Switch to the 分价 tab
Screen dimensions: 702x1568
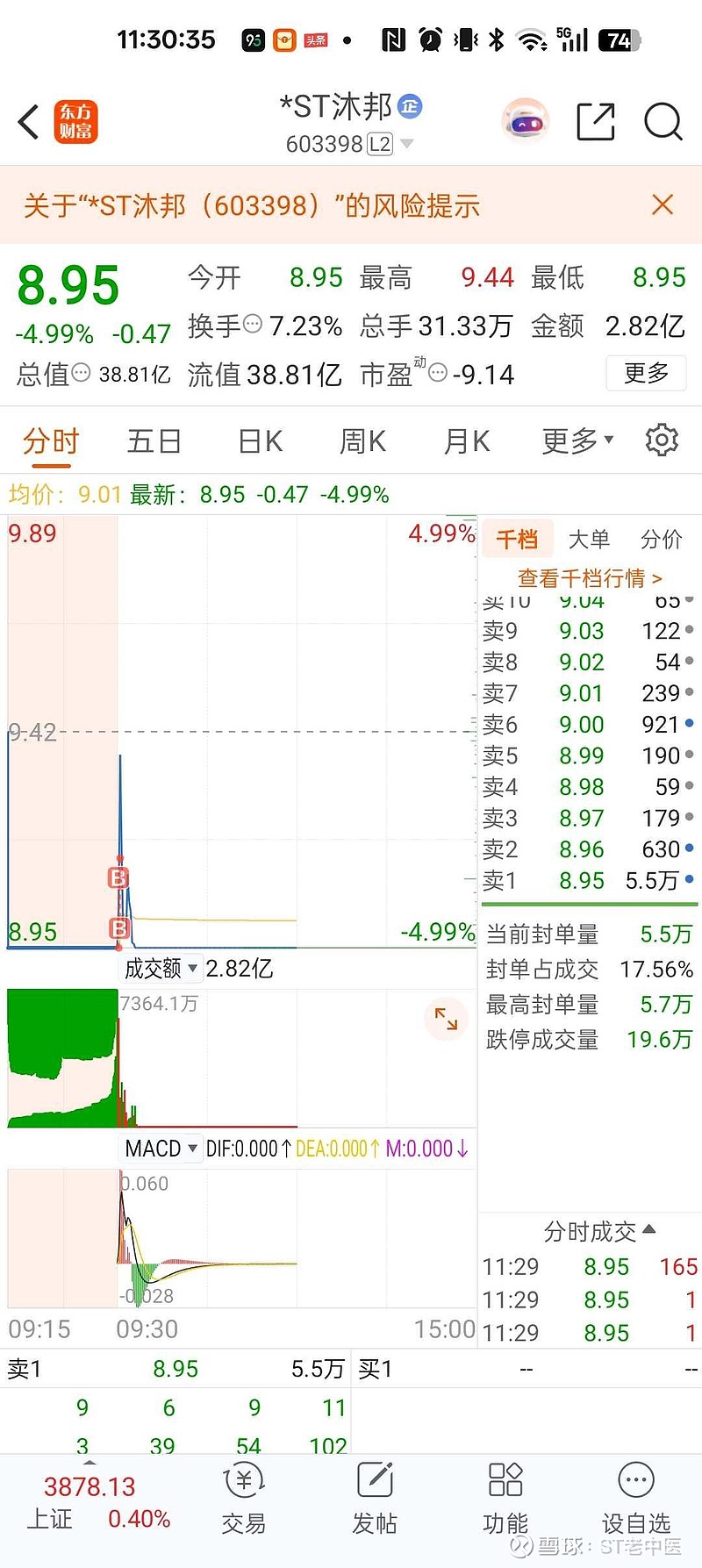[x=661, y=539]
